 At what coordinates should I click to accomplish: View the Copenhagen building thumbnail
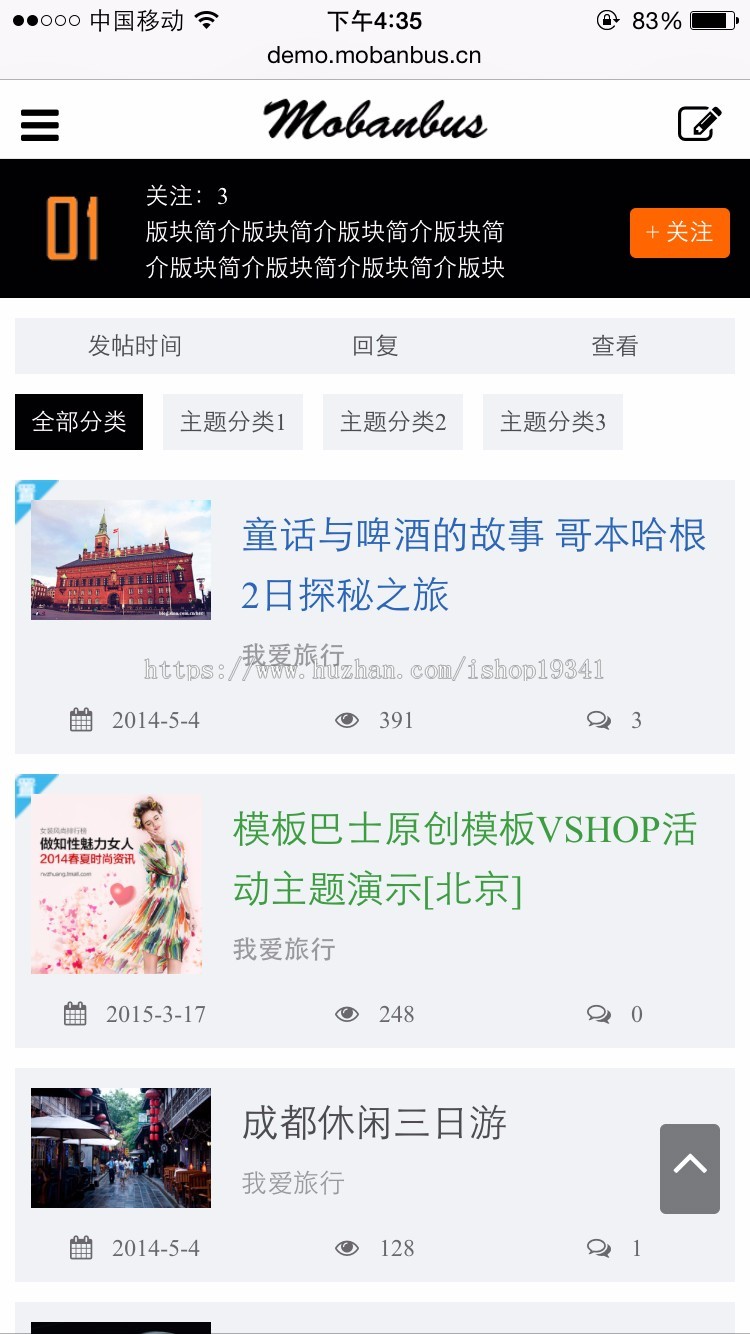point(121,560)
